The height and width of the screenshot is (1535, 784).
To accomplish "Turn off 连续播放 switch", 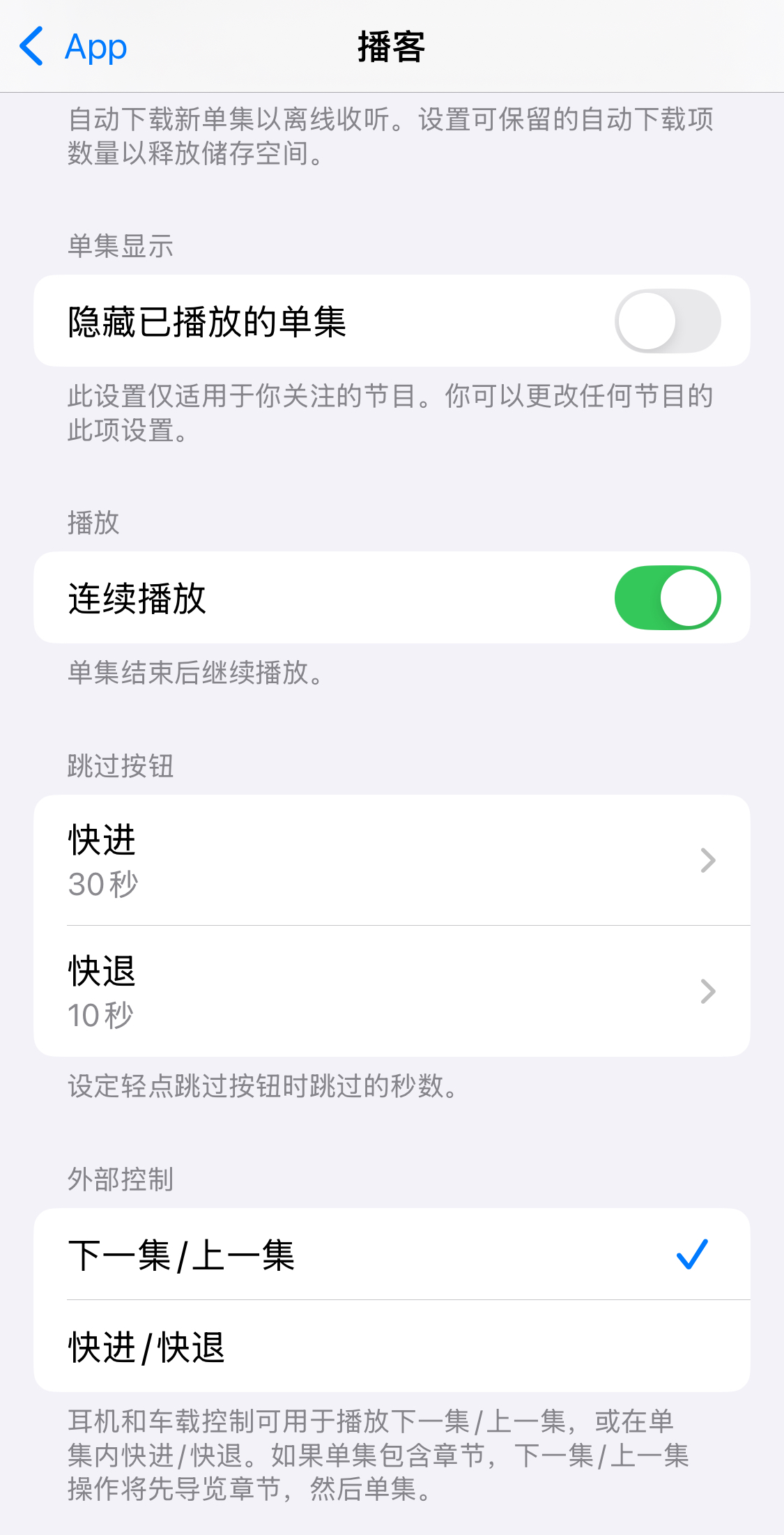I will (x=667, y=598).
